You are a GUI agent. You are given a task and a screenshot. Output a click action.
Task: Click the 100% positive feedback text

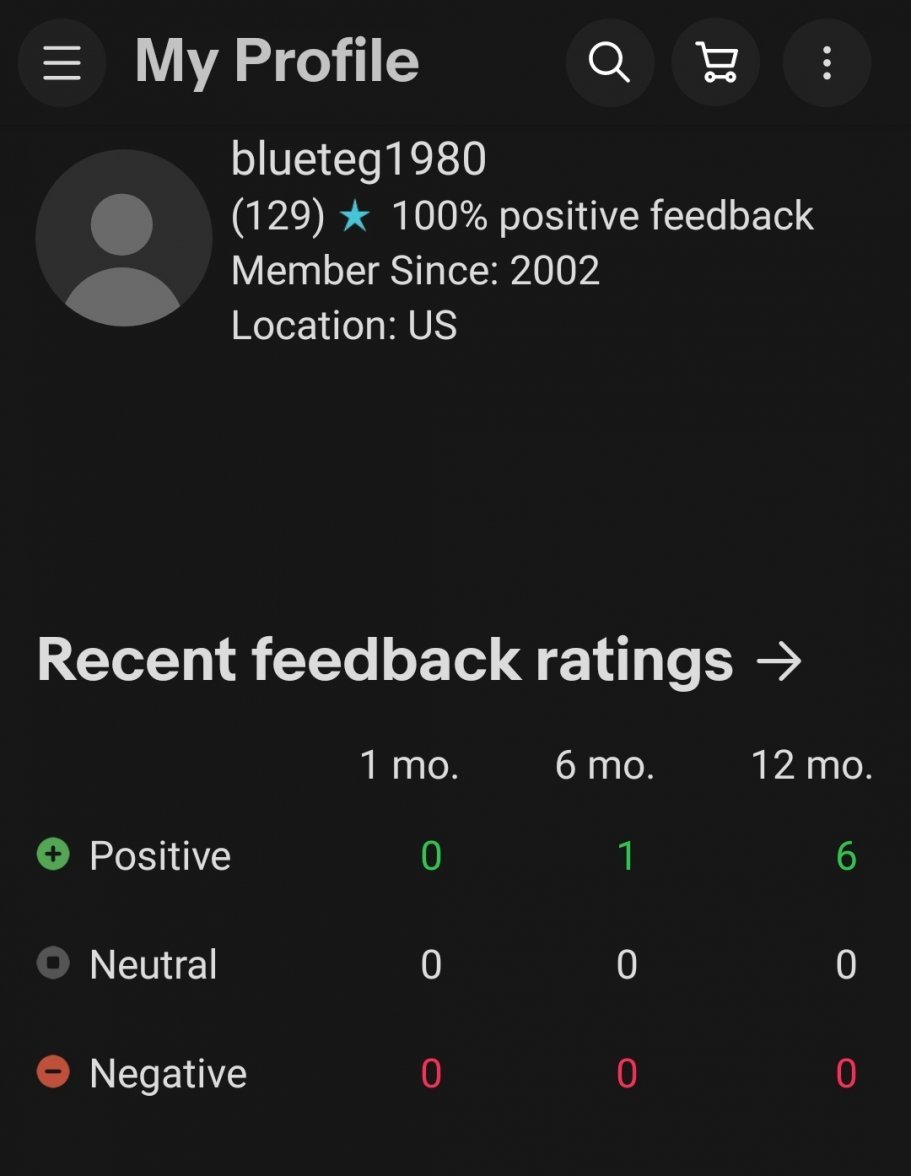pyautogui.click(x=604, y=214)
